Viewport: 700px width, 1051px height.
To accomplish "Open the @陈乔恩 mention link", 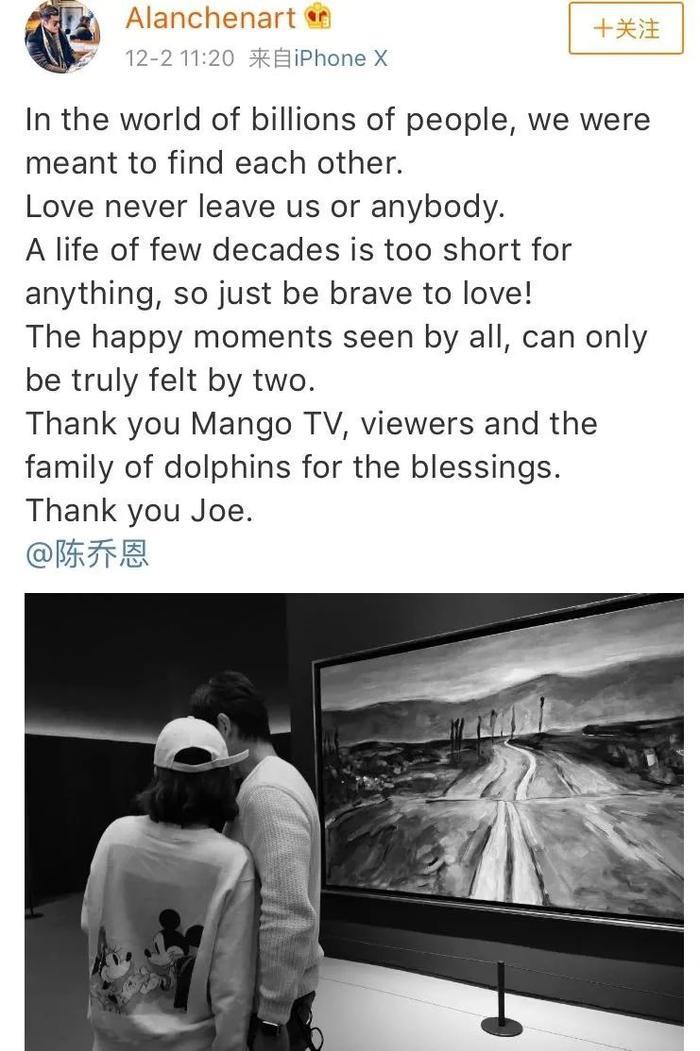I will 87,554.
